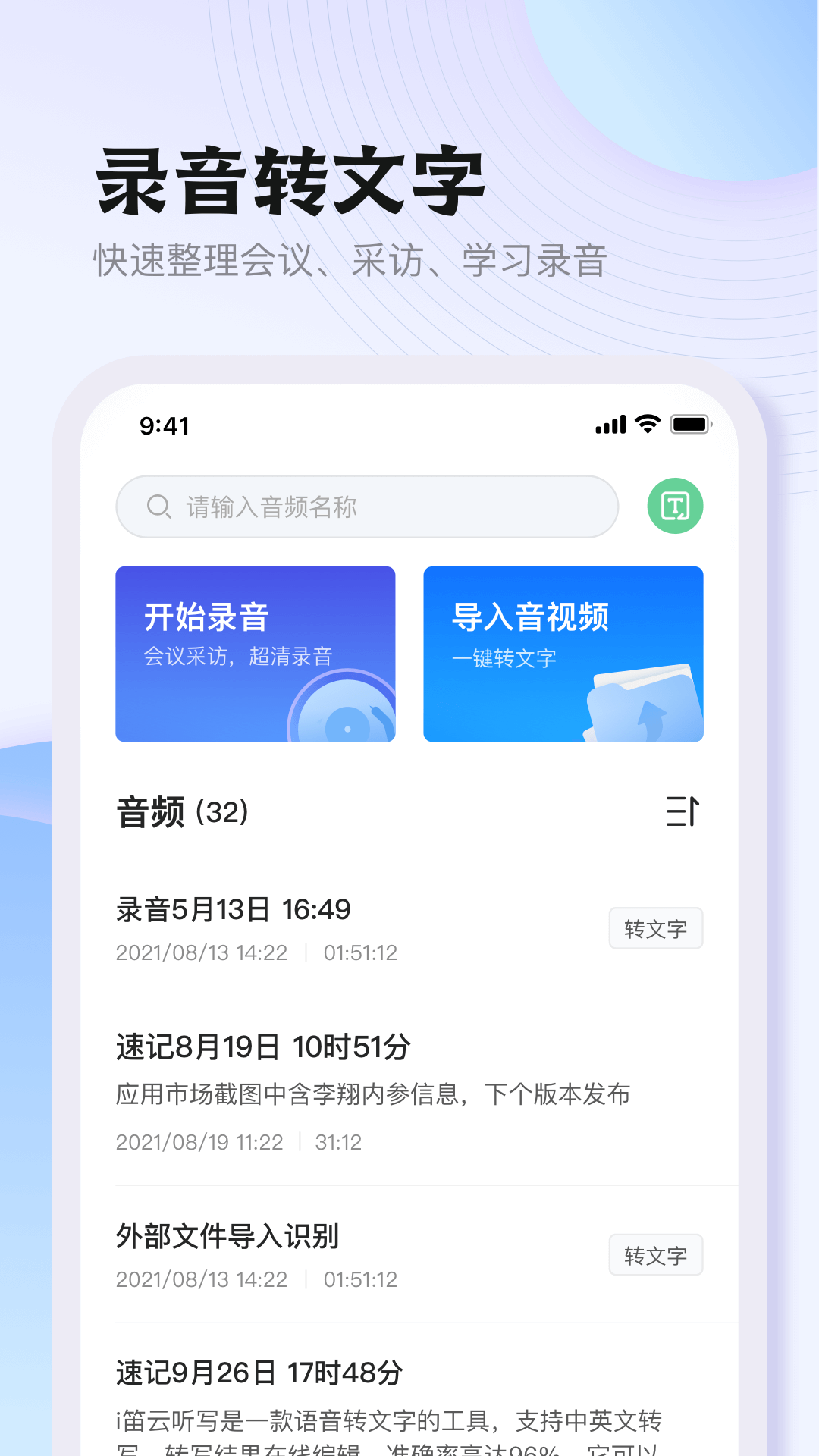This screenshot has width=819, height=1456.
Task: Tap the folder upload icon on 导入音视频 card
Action: (x=643, y=705)
